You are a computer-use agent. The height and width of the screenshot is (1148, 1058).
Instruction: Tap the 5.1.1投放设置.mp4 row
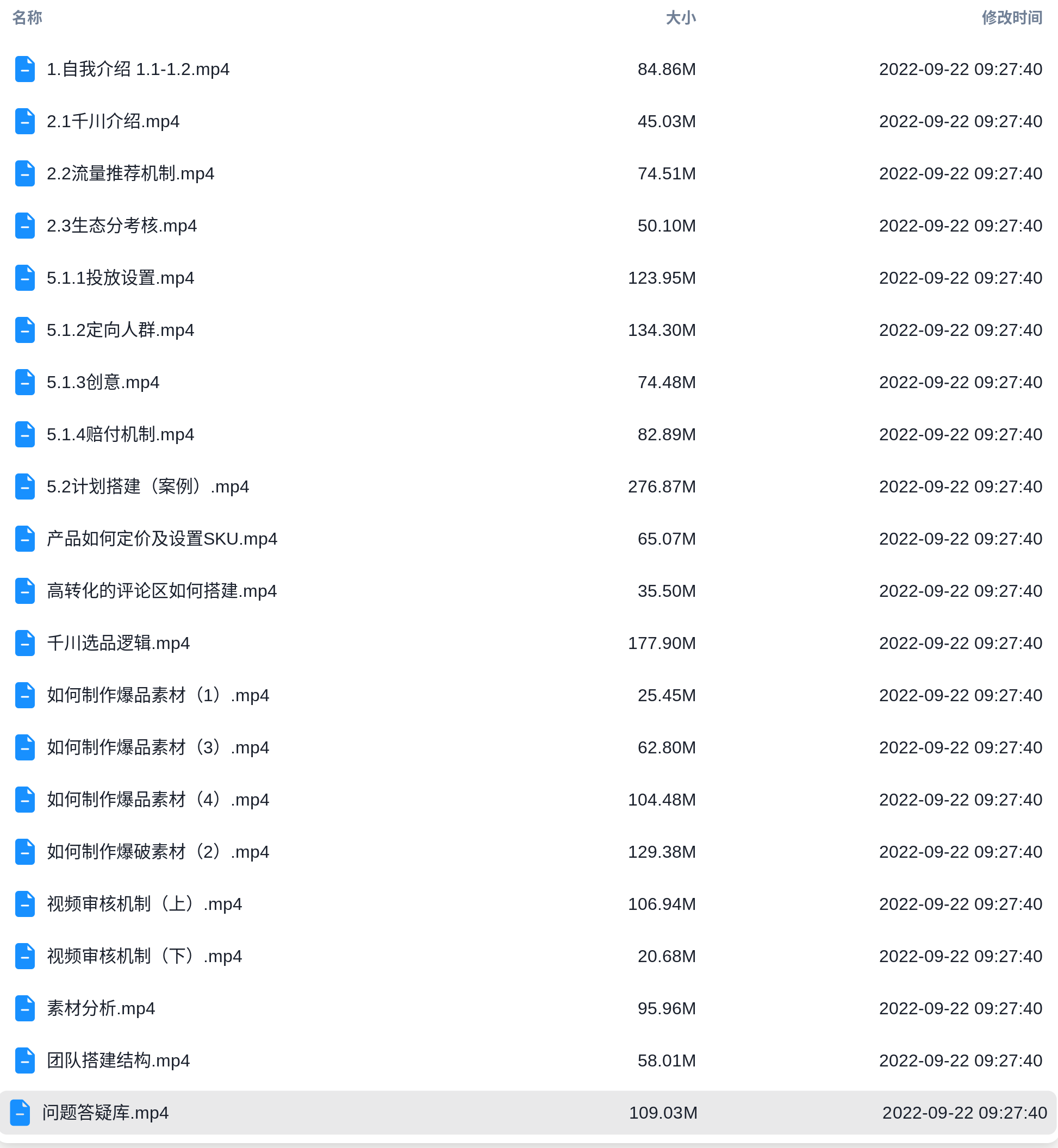tap(120, 278)
